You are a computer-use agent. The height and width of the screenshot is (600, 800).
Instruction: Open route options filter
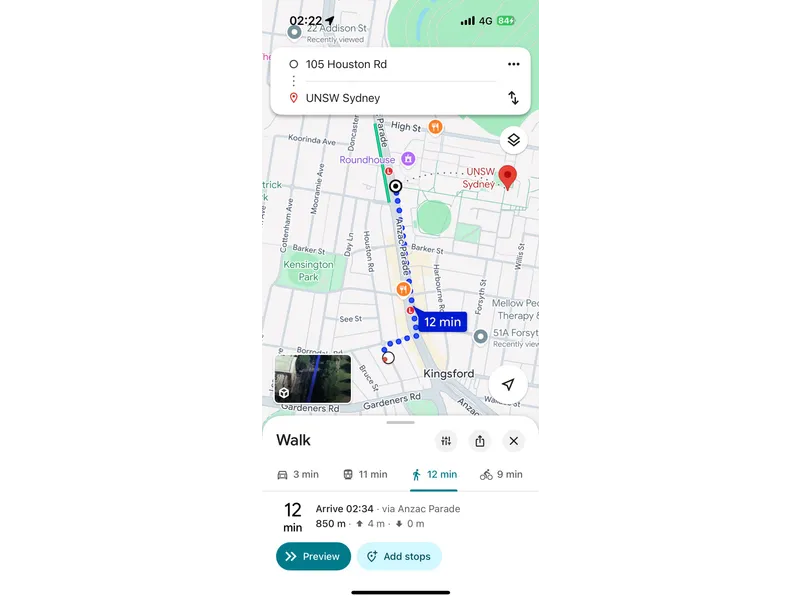[446, 441]
